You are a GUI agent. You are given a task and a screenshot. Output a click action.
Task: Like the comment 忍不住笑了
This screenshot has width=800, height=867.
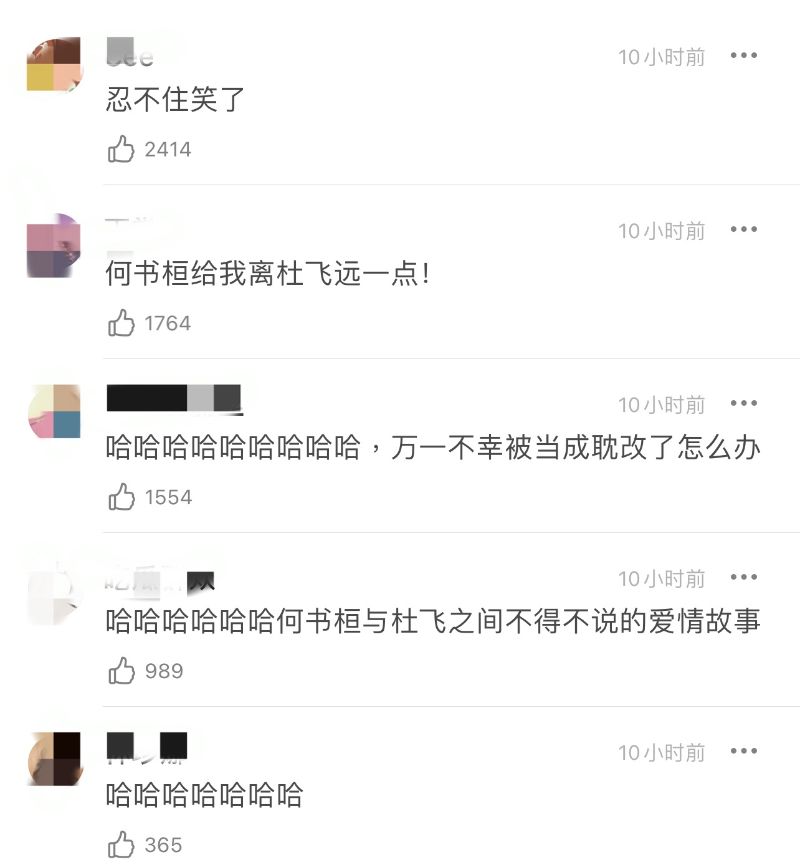coord(122,149)
